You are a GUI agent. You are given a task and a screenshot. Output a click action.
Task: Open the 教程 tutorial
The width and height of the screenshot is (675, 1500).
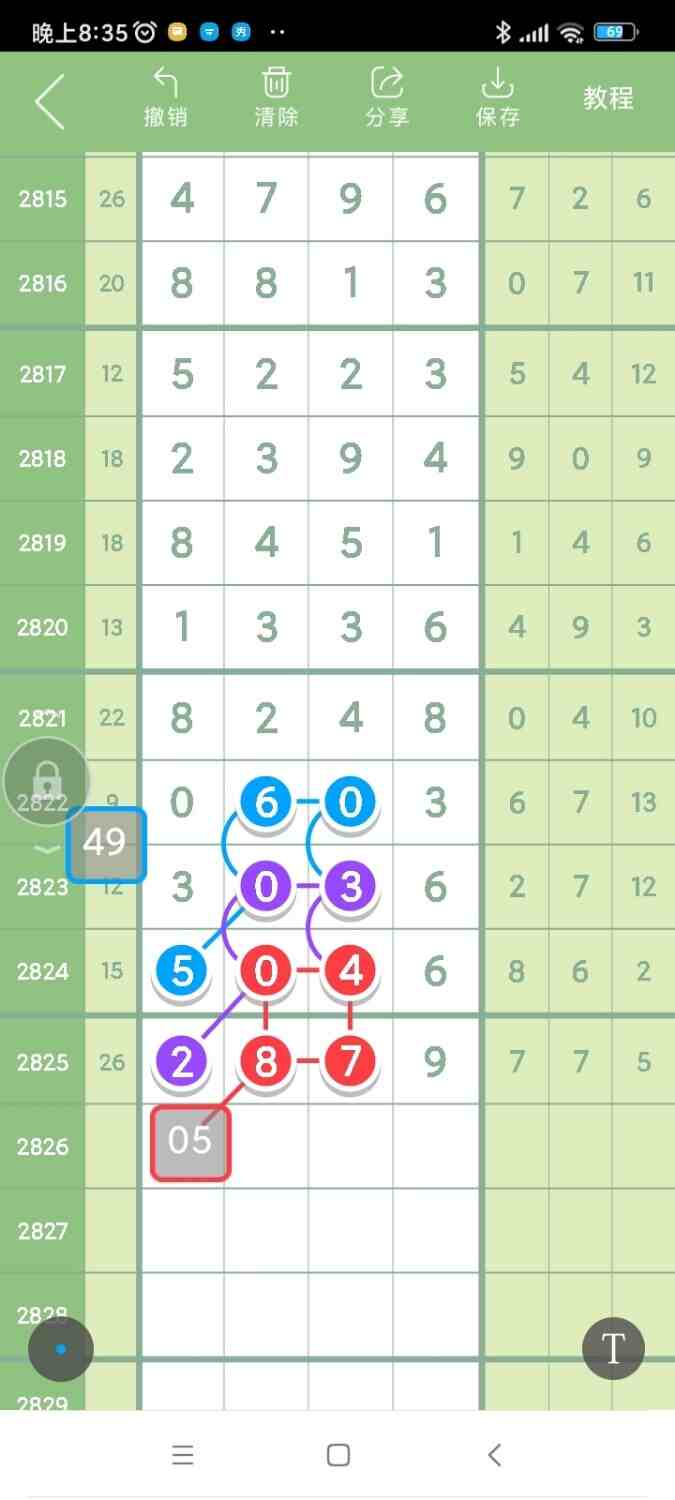tap(608, 98)
